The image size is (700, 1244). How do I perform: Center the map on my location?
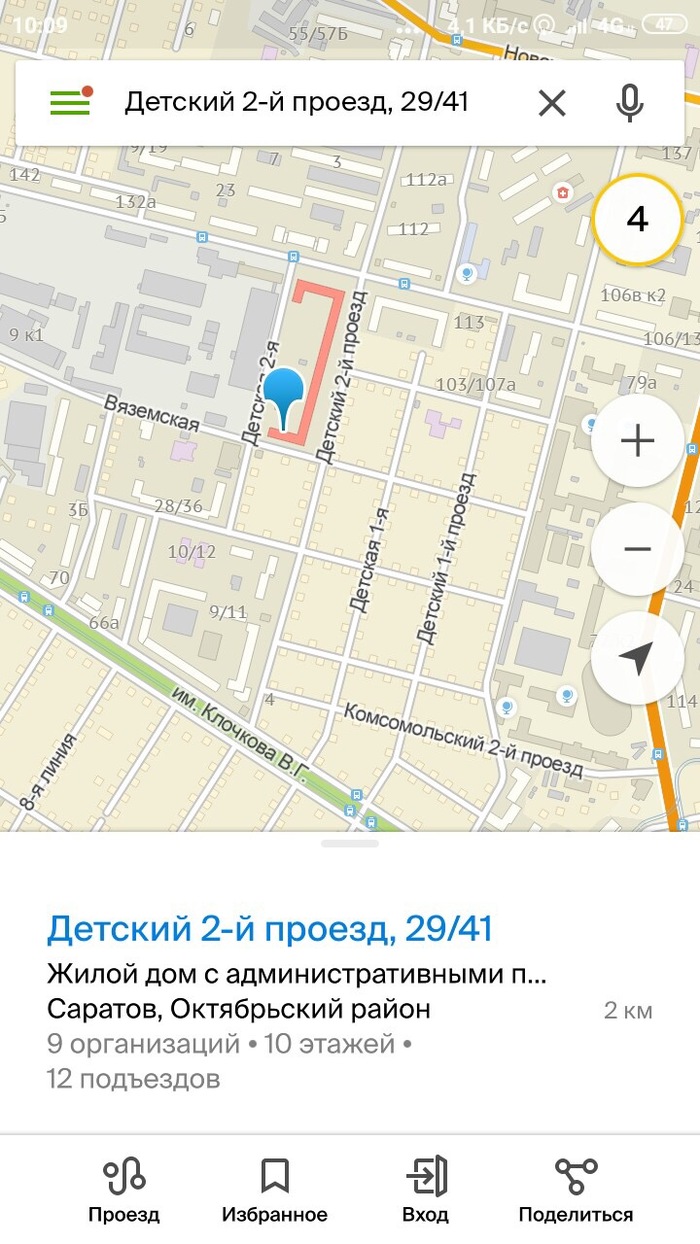coord(637,657)
